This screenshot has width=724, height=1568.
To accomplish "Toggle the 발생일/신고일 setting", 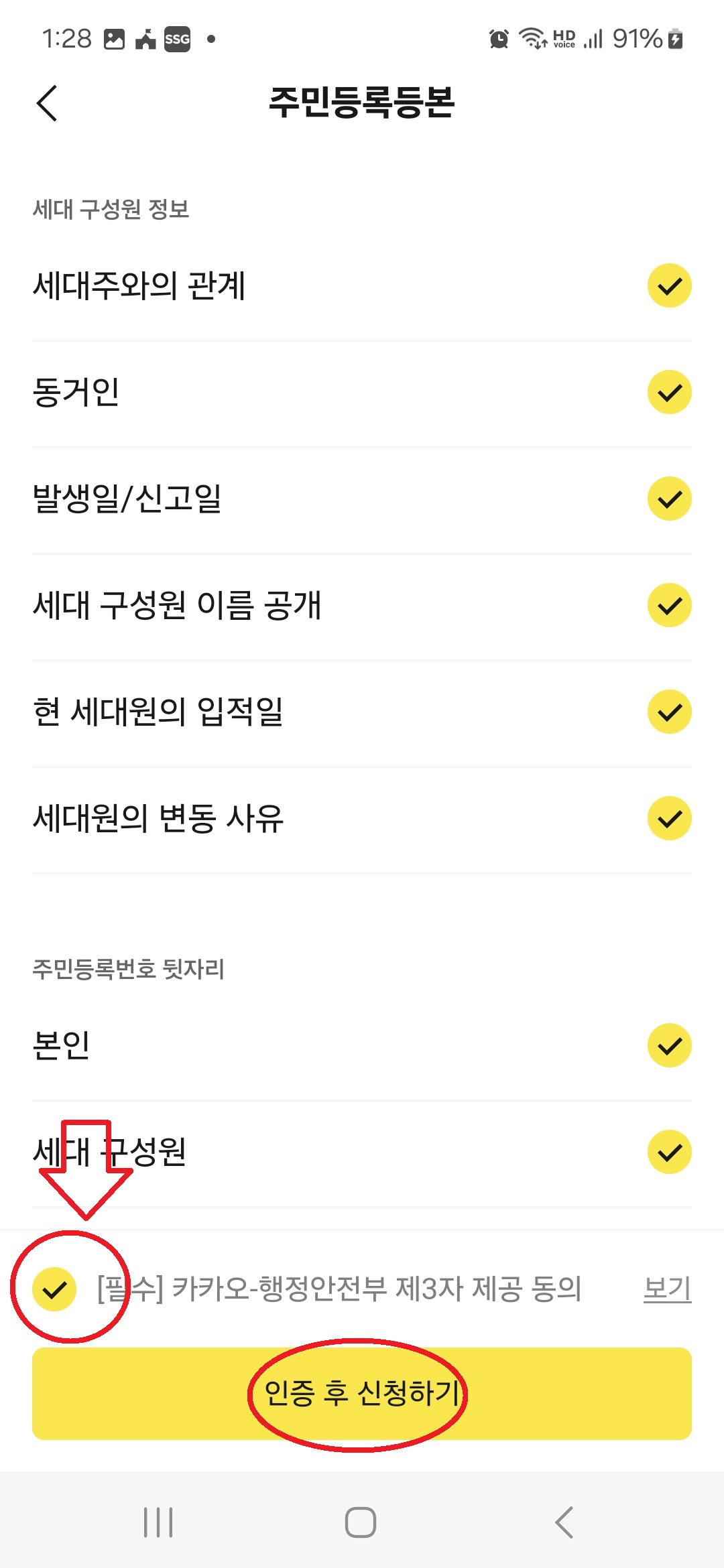I will (x=668, y=499).
